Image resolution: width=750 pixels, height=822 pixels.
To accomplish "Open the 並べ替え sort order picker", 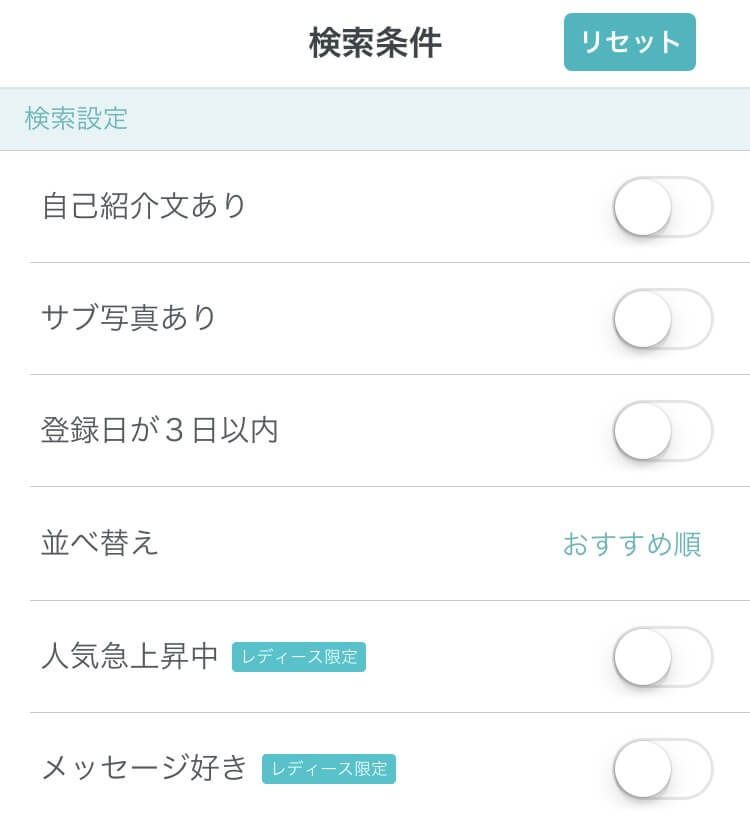I will coord(631,544).
